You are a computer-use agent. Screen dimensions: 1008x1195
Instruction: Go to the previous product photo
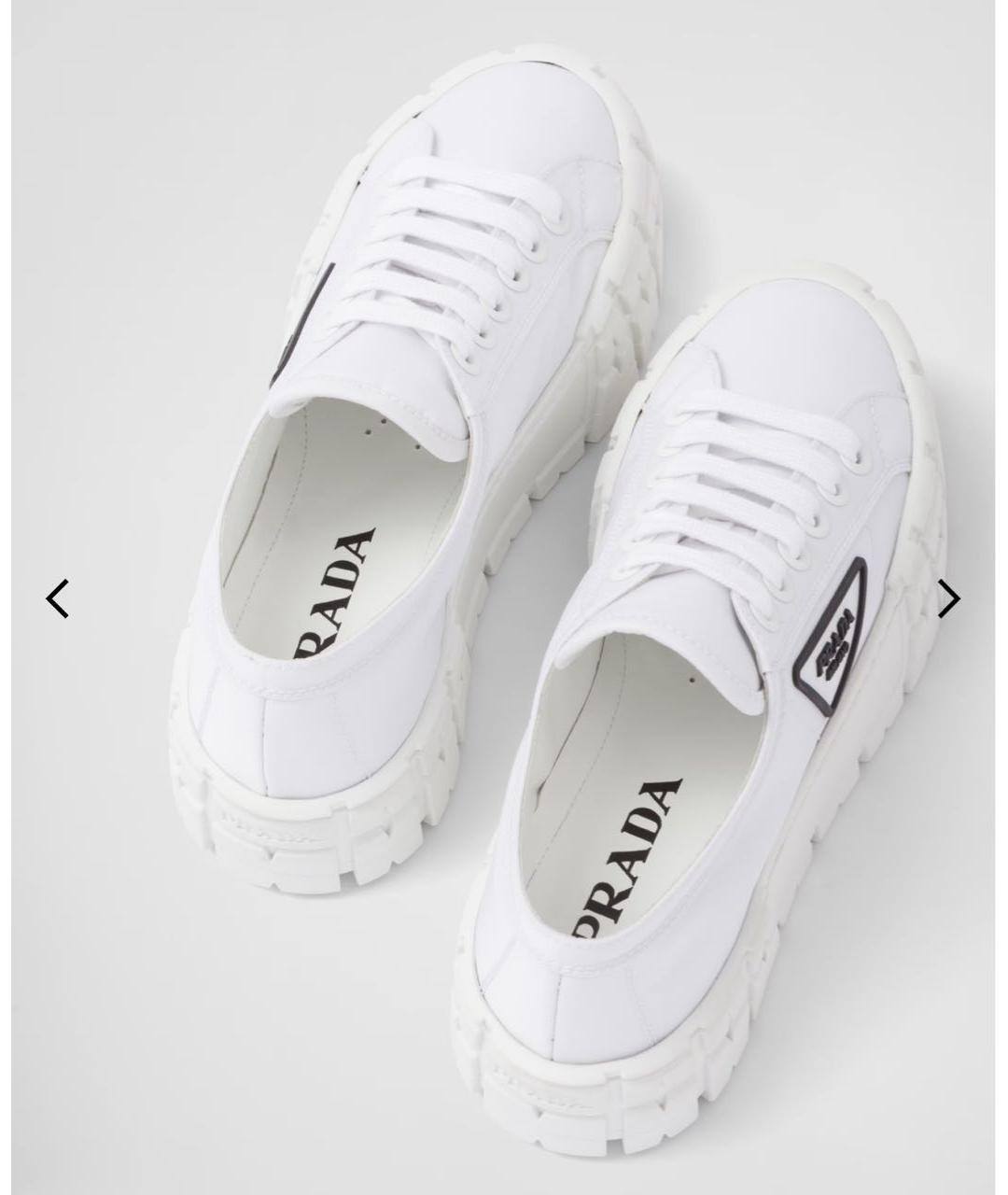[58, 598]
